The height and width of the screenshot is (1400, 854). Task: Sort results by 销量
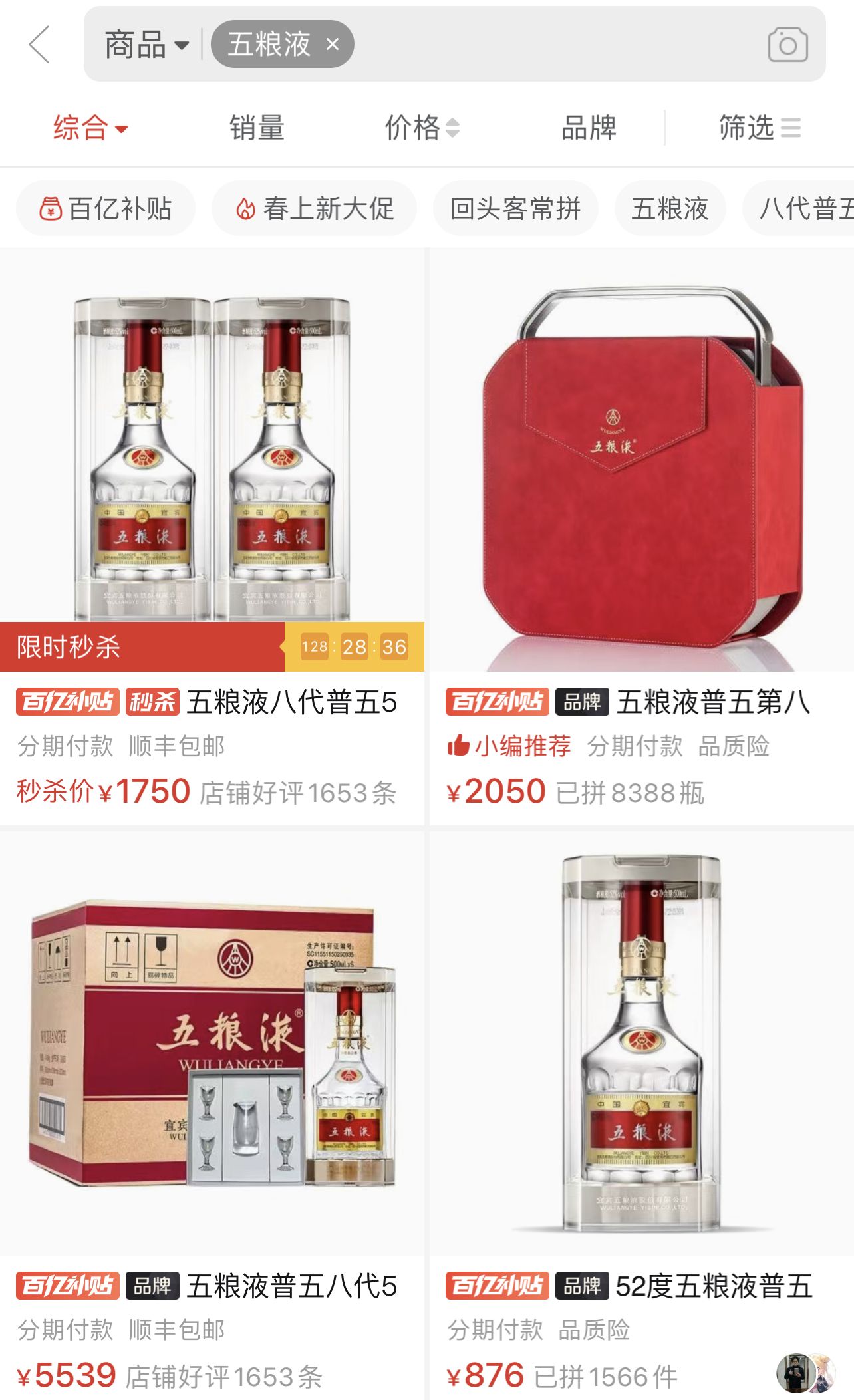[257, 128]
